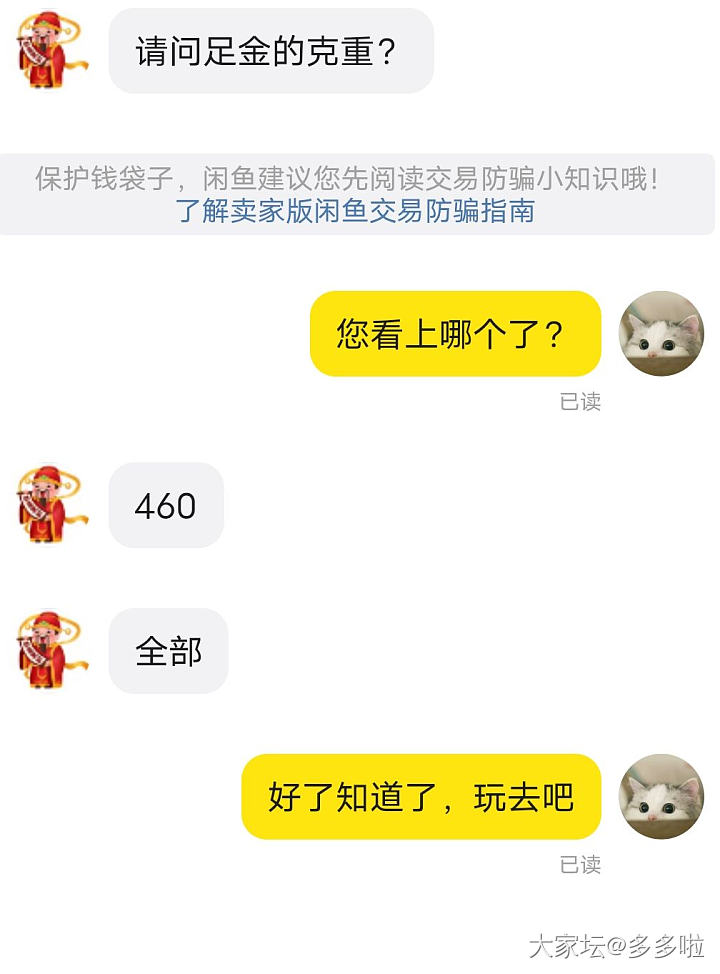Tap cat avatar beside 好了知道了 message

click(661, 797)
